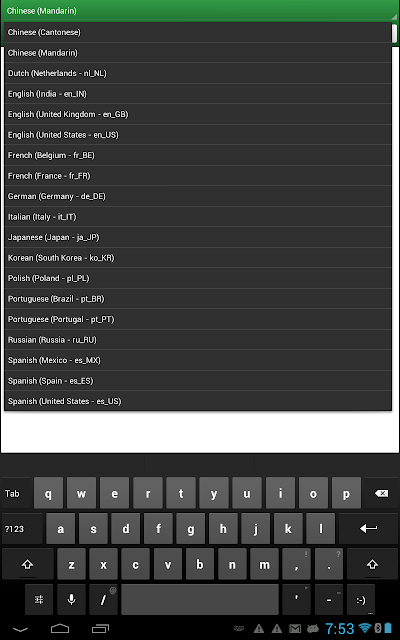The height and width of the screenshot is (640, 400).
Task: Pick Japanese (Japan - ja_JP)
Action: [198, 238]
